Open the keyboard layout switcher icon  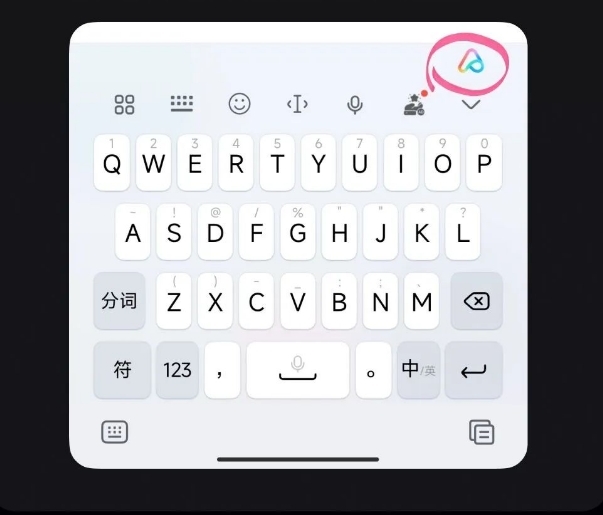point(181,103)
